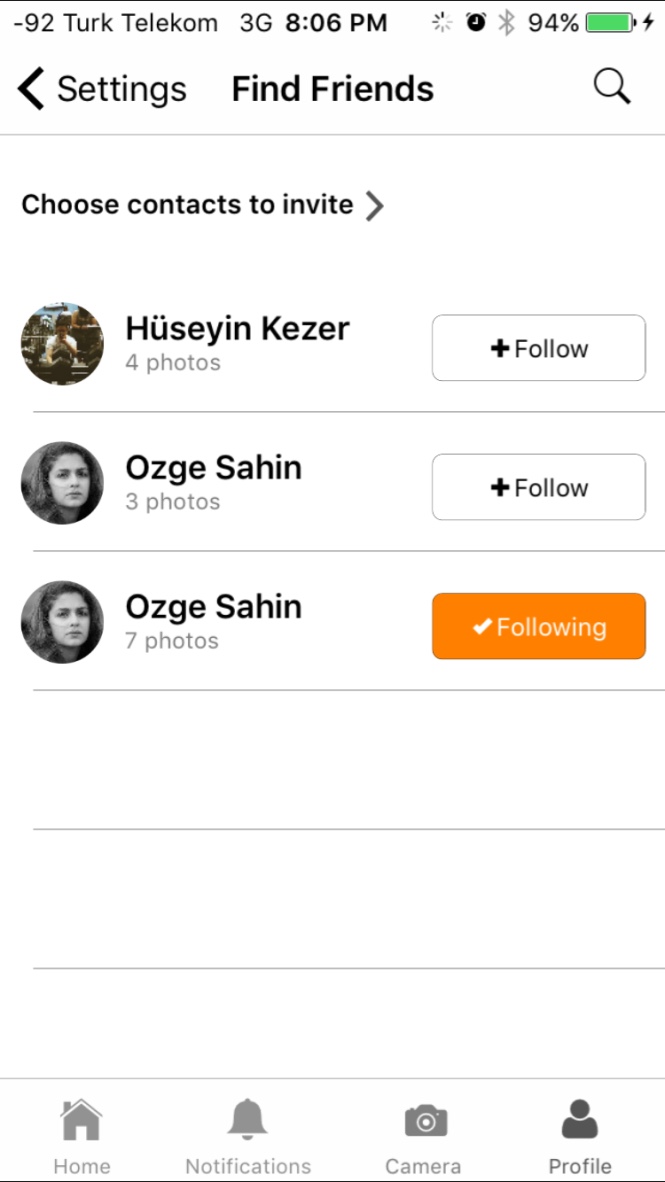Open the Camera tab

click(423, 1136)
